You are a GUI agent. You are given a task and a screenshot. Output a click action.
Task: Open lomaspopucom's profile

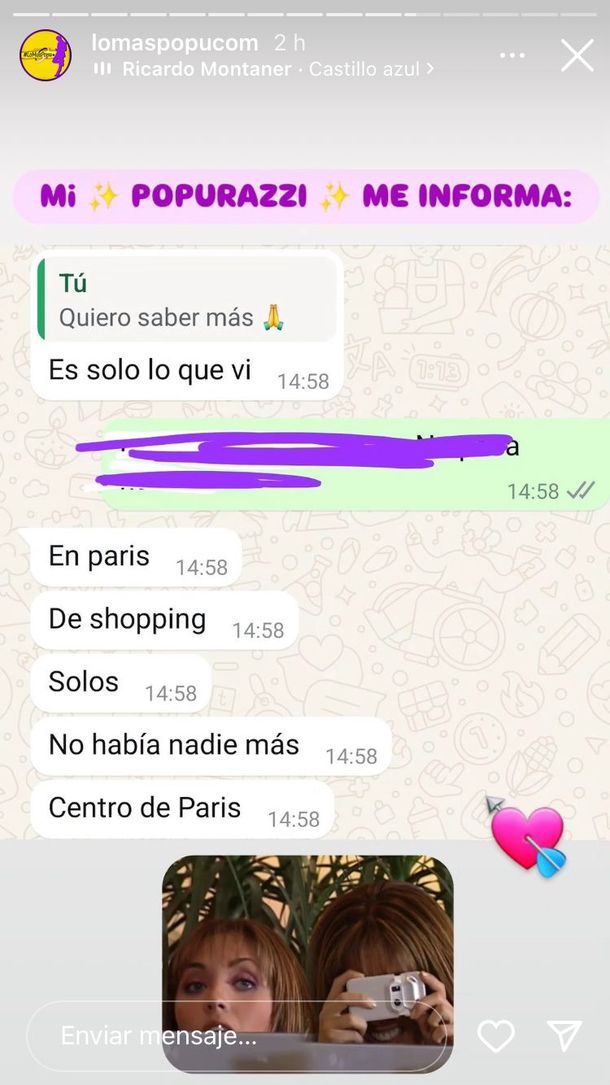tap(174, 43)
